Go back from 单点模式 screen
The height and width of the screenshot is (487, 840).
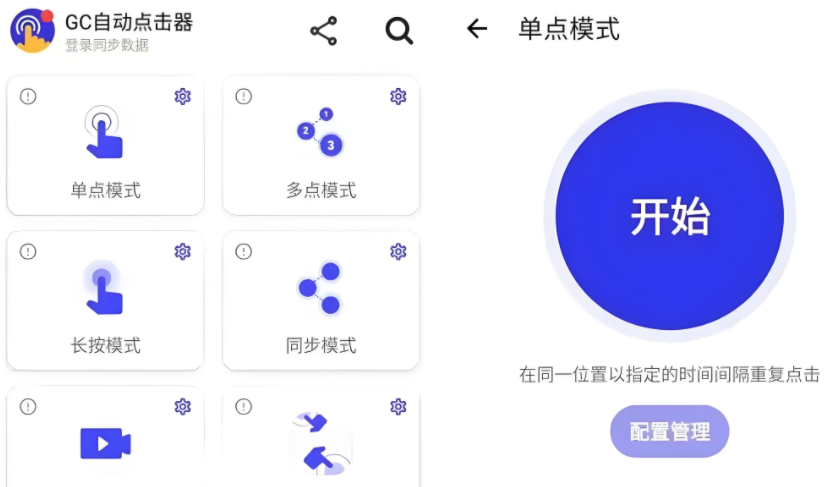[477, 29]
